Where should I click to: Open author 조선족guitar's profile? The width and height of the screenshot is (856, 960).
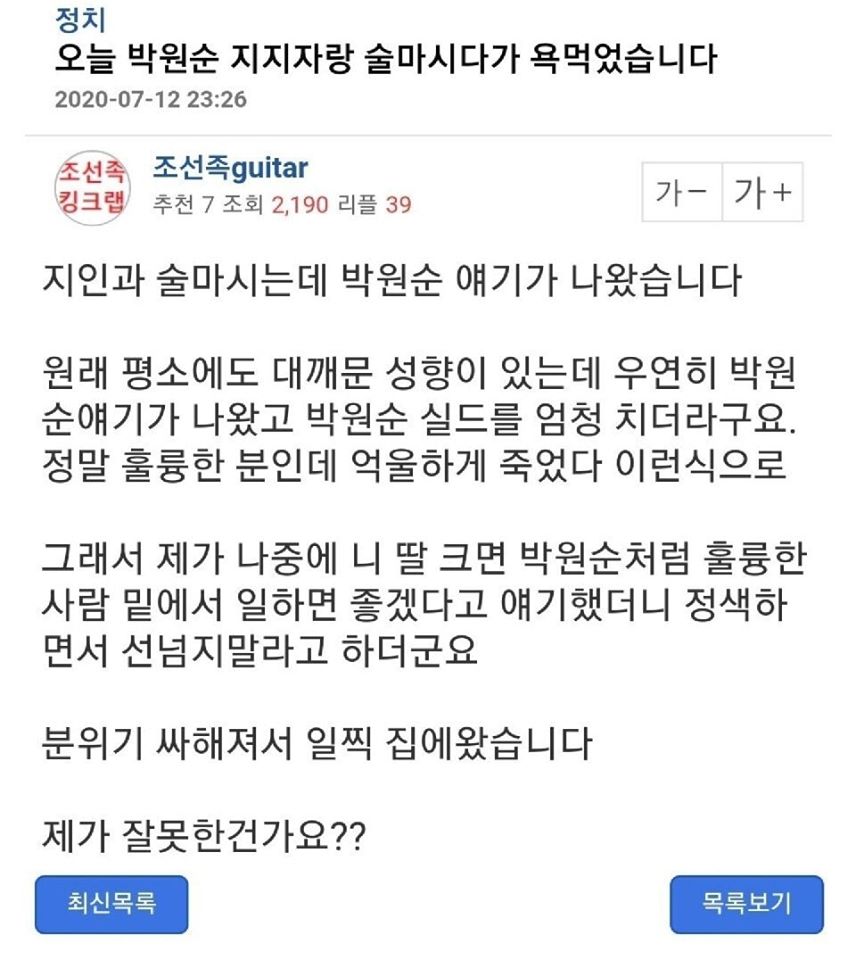pyautogui.click(x=231, y=168)
